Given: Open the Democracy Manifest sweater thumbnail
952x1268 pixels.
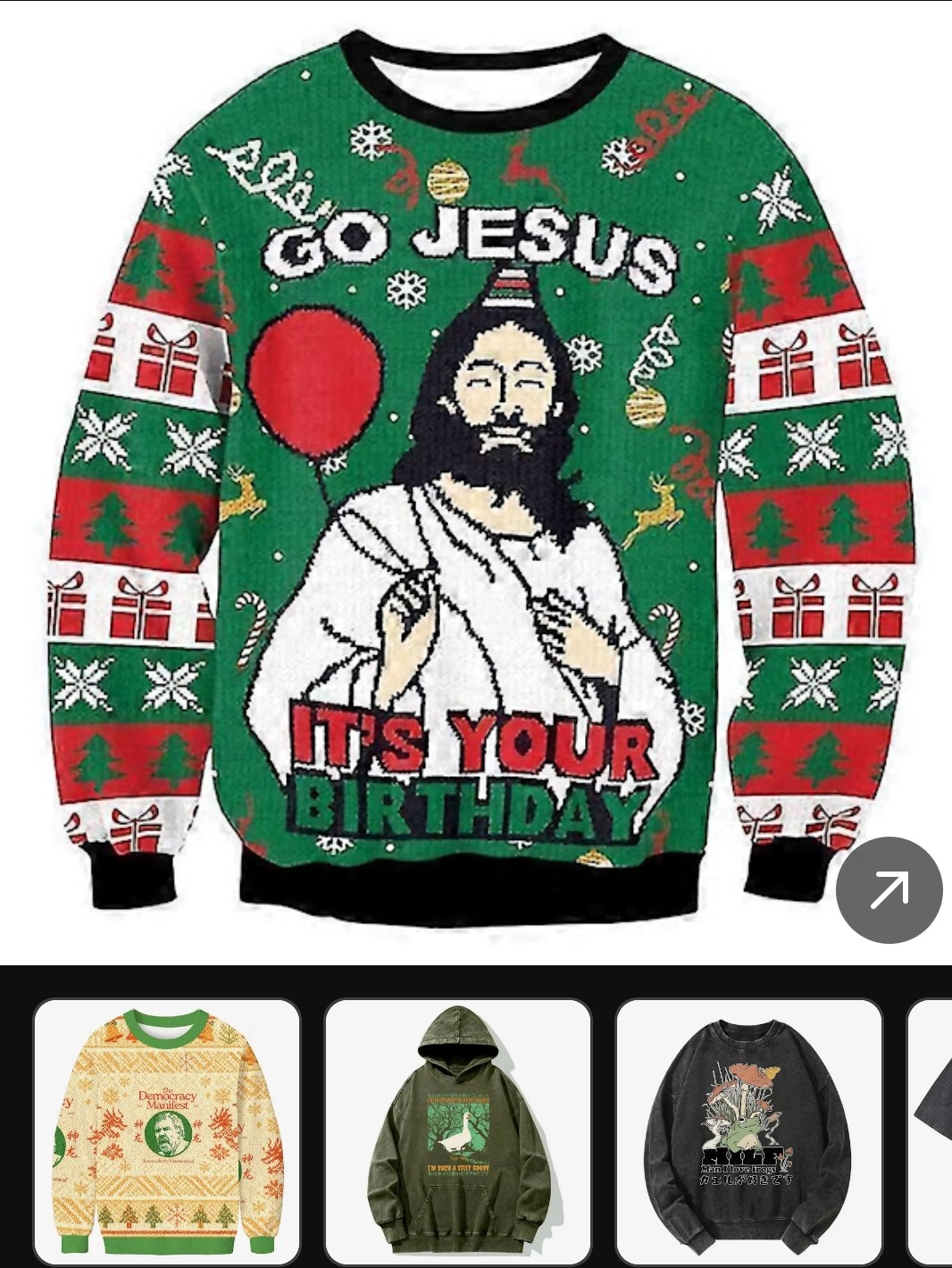Looking at the screenshot, I should 167,1131.
